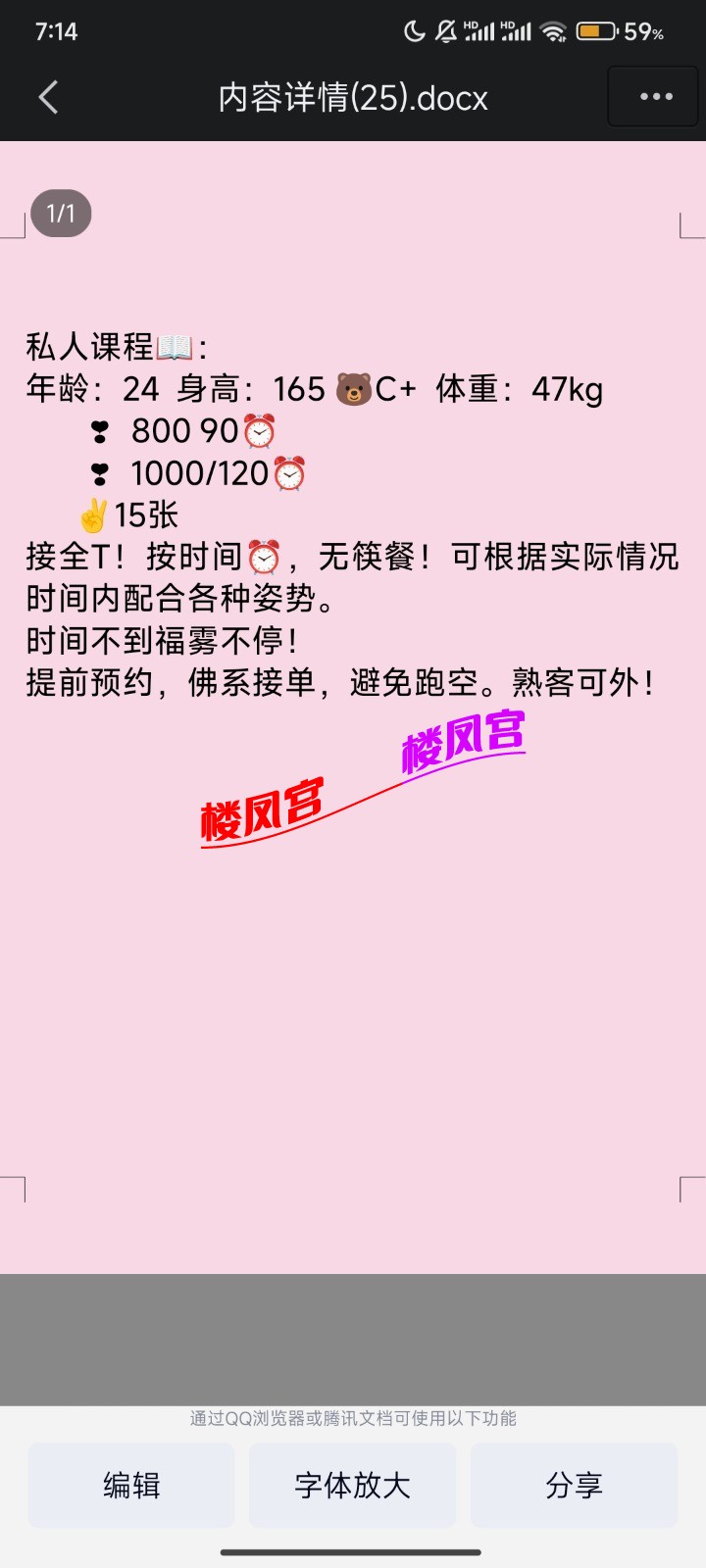The height and width of the screenshot is (1568, 706).
Task: Tap the back arrow to exit the document
Action: click(x=47, y=97)
